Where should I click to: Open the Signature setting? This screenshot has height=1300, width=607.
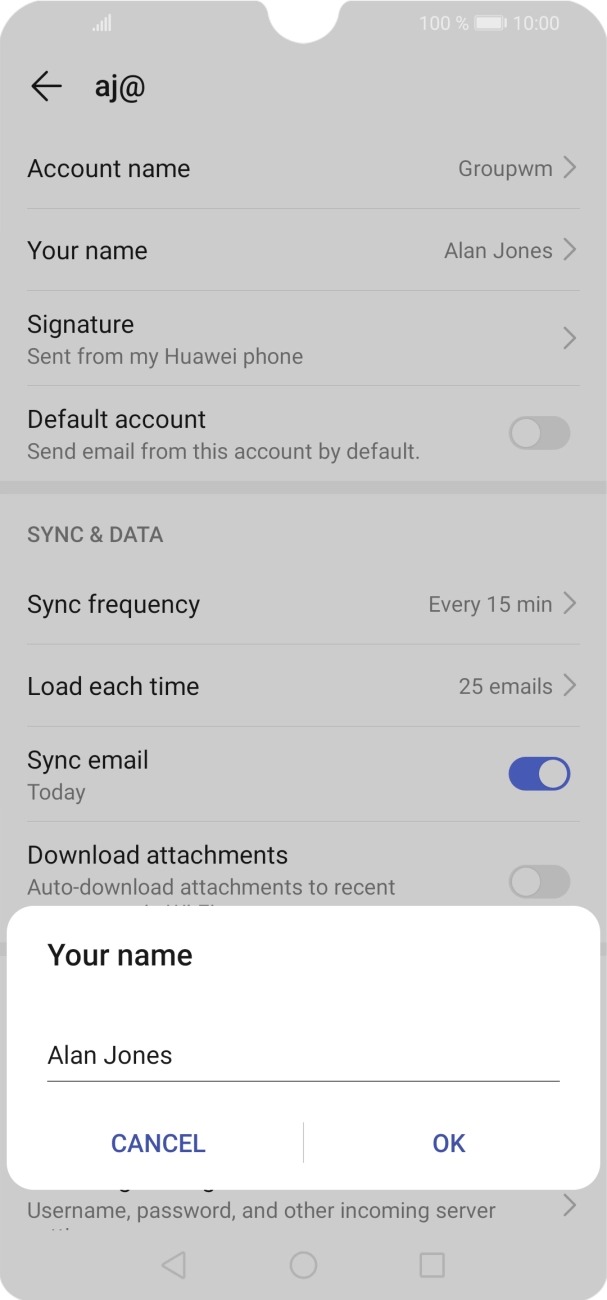302,339
